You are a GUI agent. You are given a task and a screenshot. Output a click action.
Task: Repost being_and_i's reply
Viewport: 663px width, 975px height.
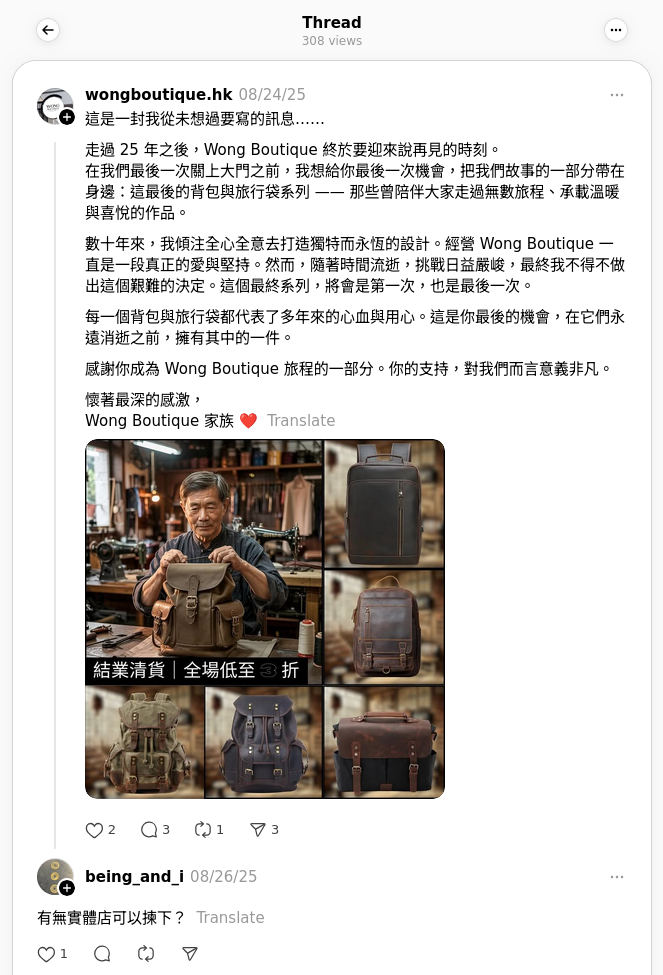coord(146,954)
